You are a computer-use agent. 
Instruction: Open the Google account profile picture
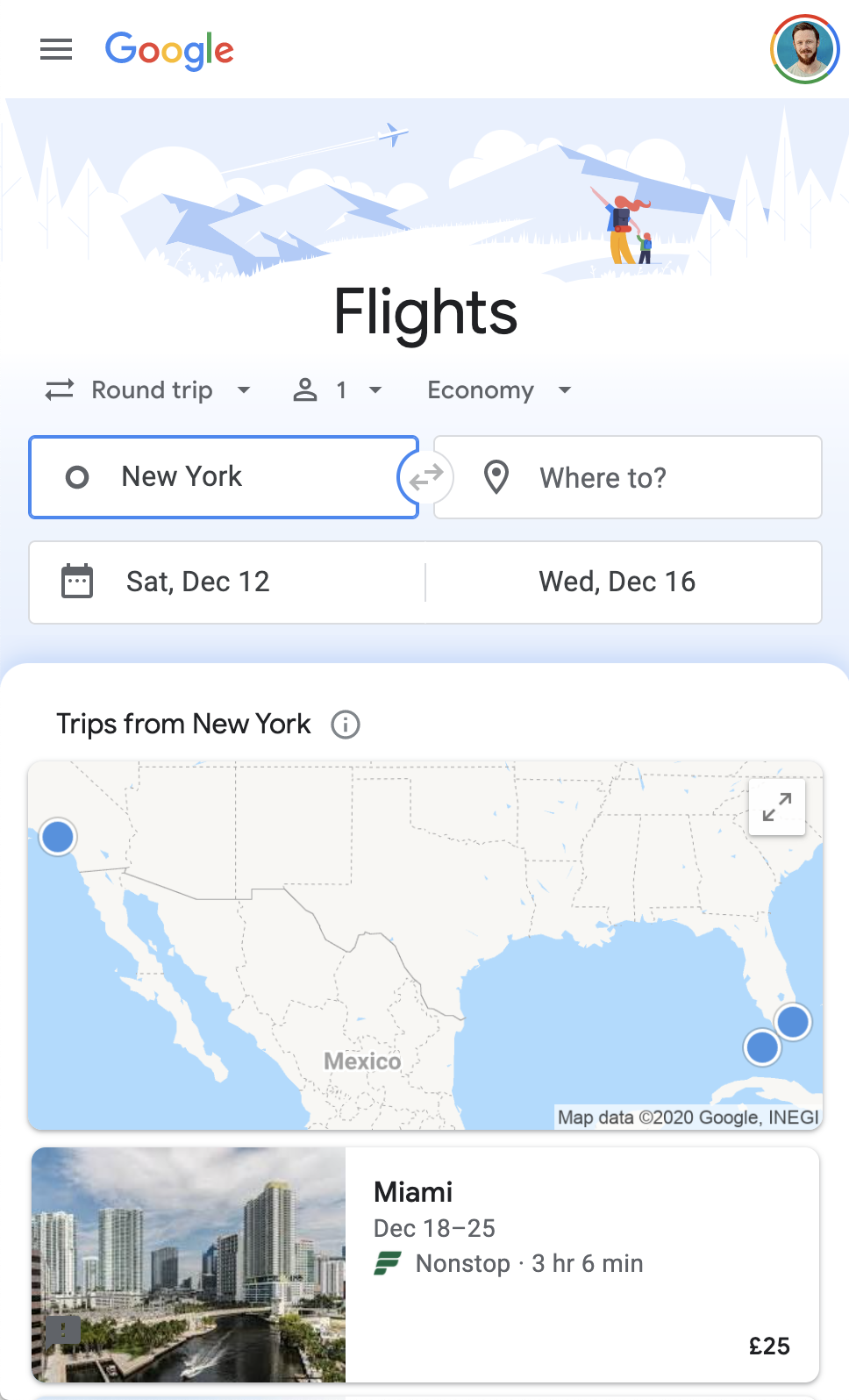pos(804,49)
